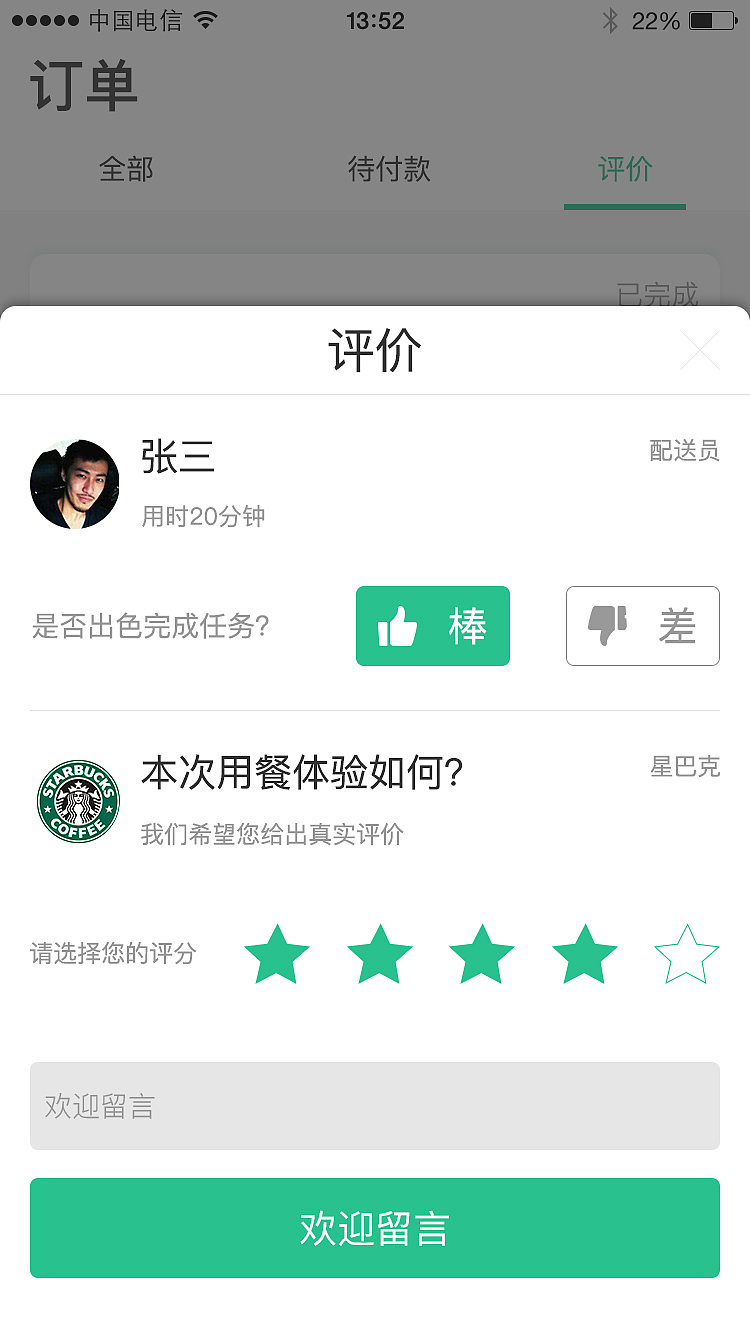Deselect the fourth rating star

pos(584,952)
